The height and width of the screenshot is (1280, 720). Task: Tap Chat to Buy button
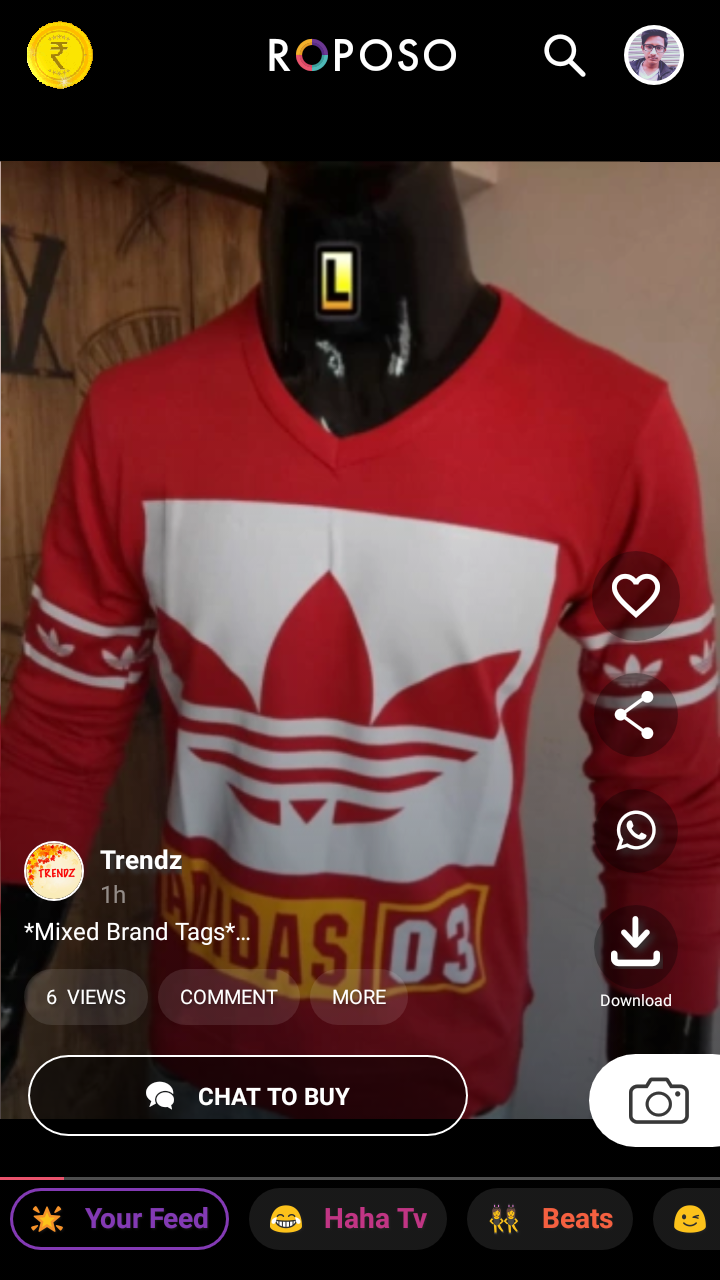(248, 1096)
